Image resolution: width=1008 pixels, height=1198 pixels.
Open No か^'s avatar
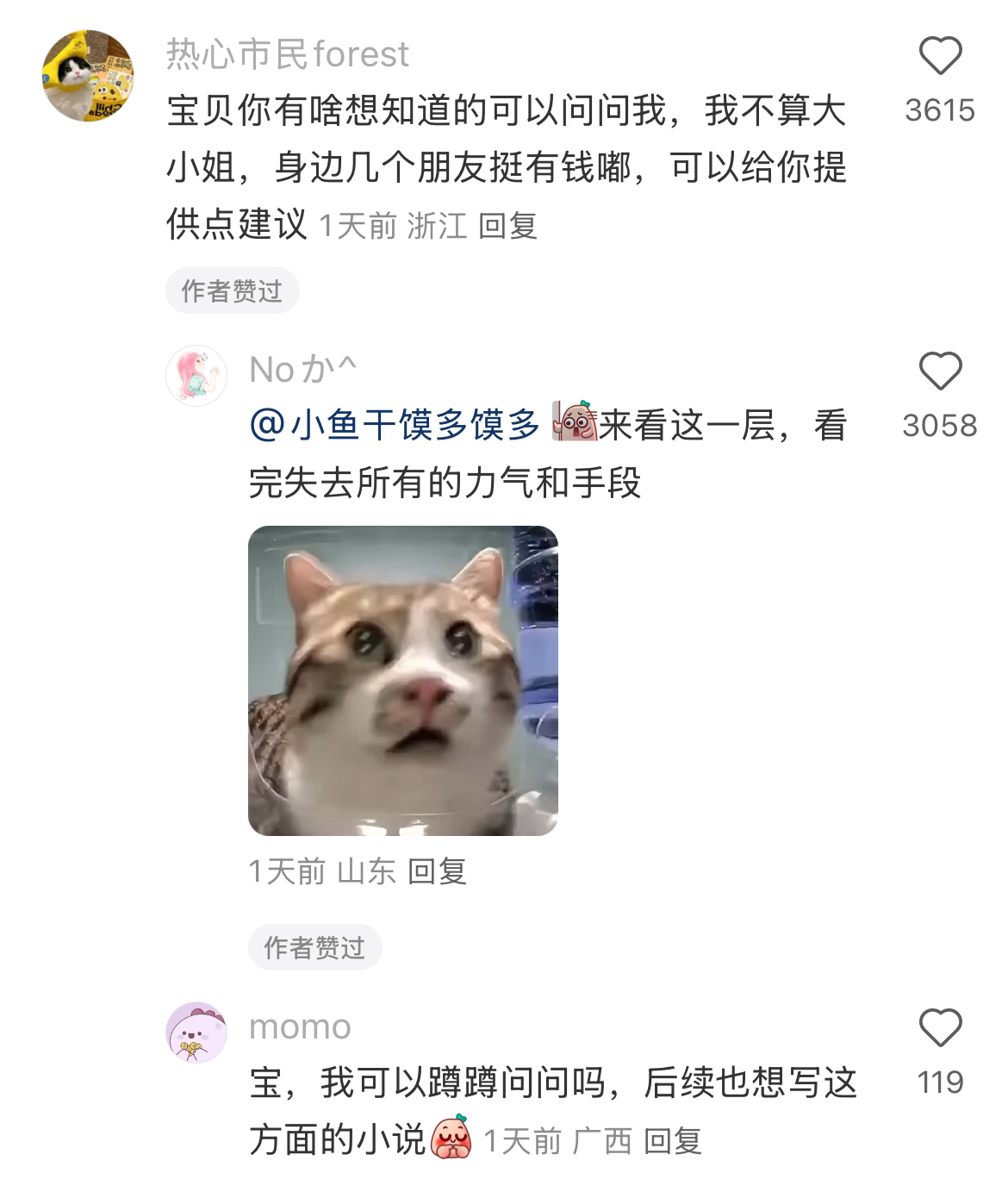tap(196, 376)
